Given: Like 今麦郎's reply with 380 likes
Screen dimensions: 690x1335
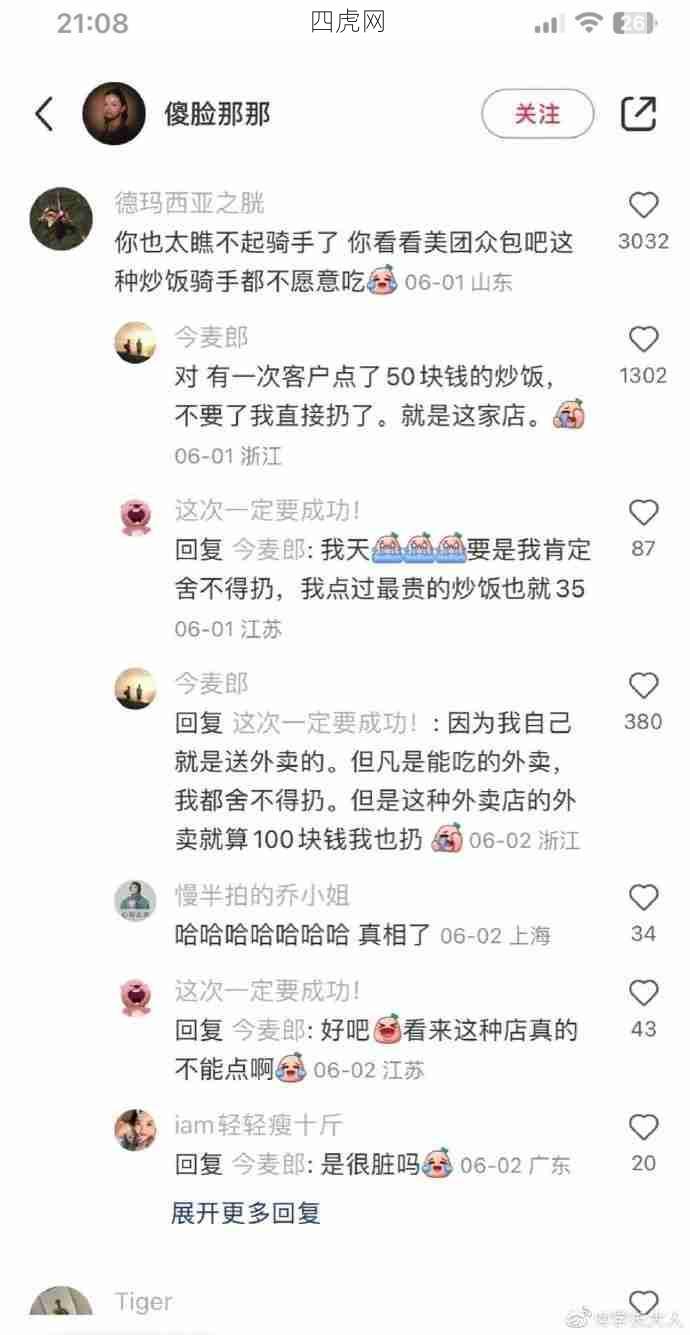Looking at the screenshot, I should tap(643, 686).
